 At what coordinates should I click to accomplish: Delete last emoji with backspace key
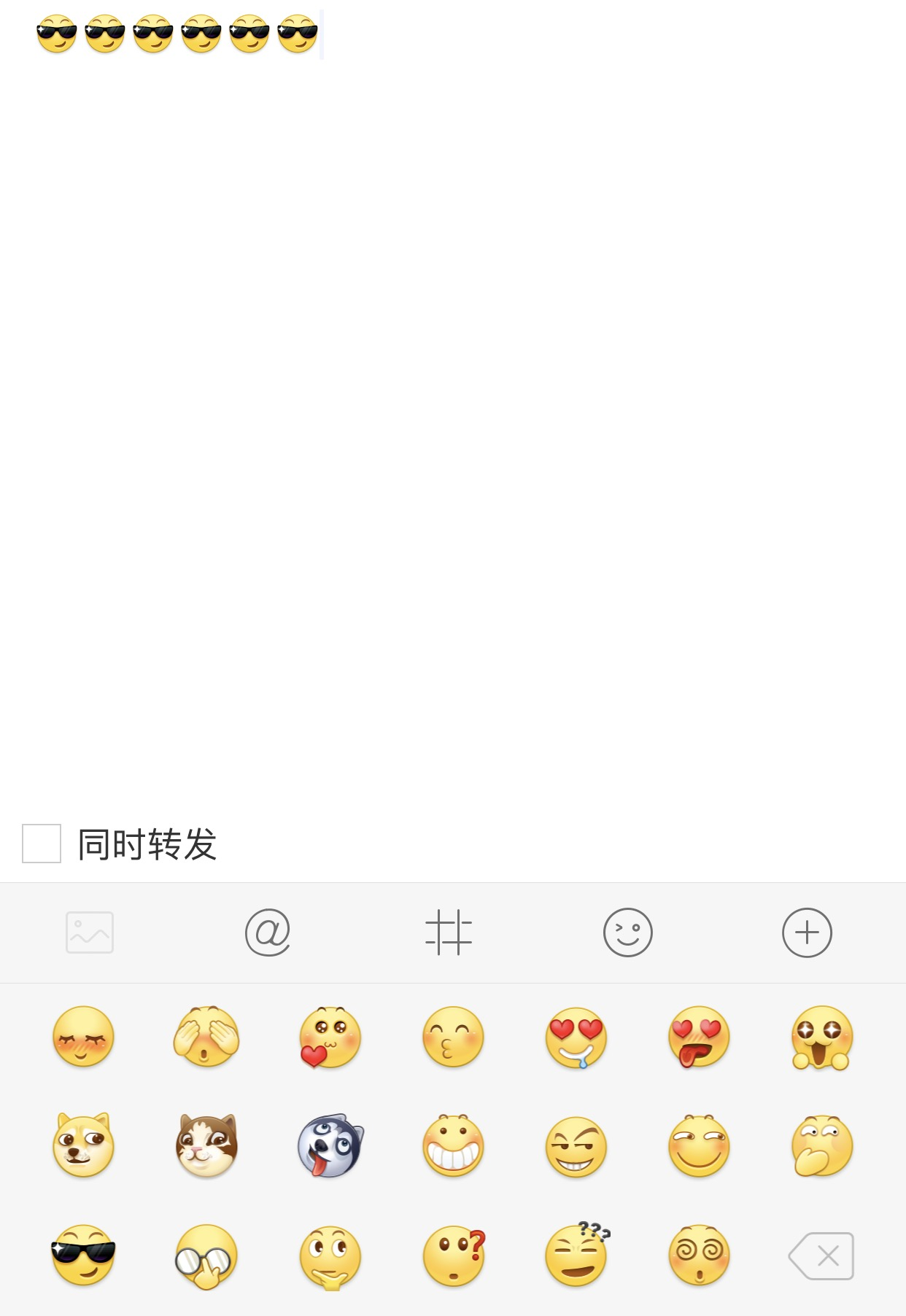click(822, 1255)
